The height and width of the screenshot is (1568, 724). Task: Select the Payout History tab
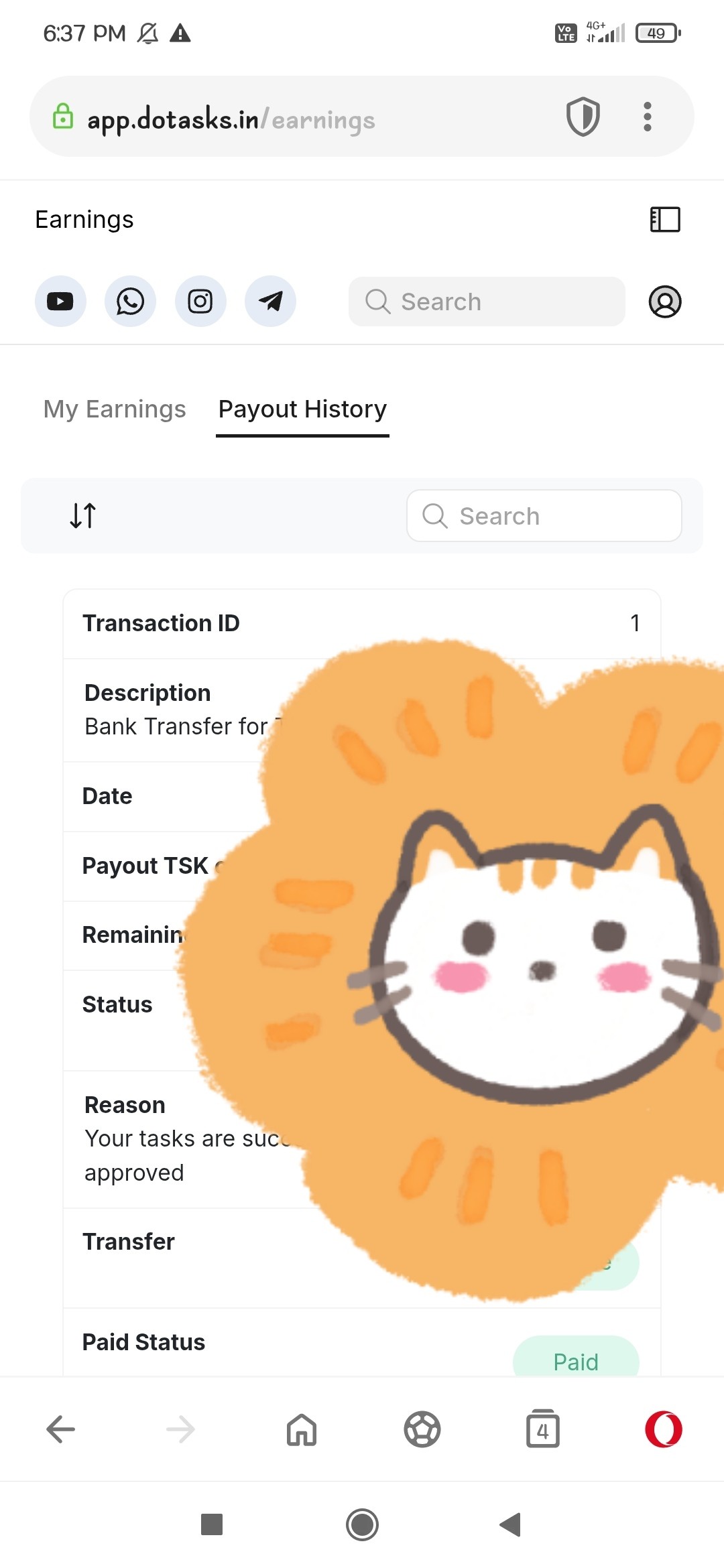[302, 409]
